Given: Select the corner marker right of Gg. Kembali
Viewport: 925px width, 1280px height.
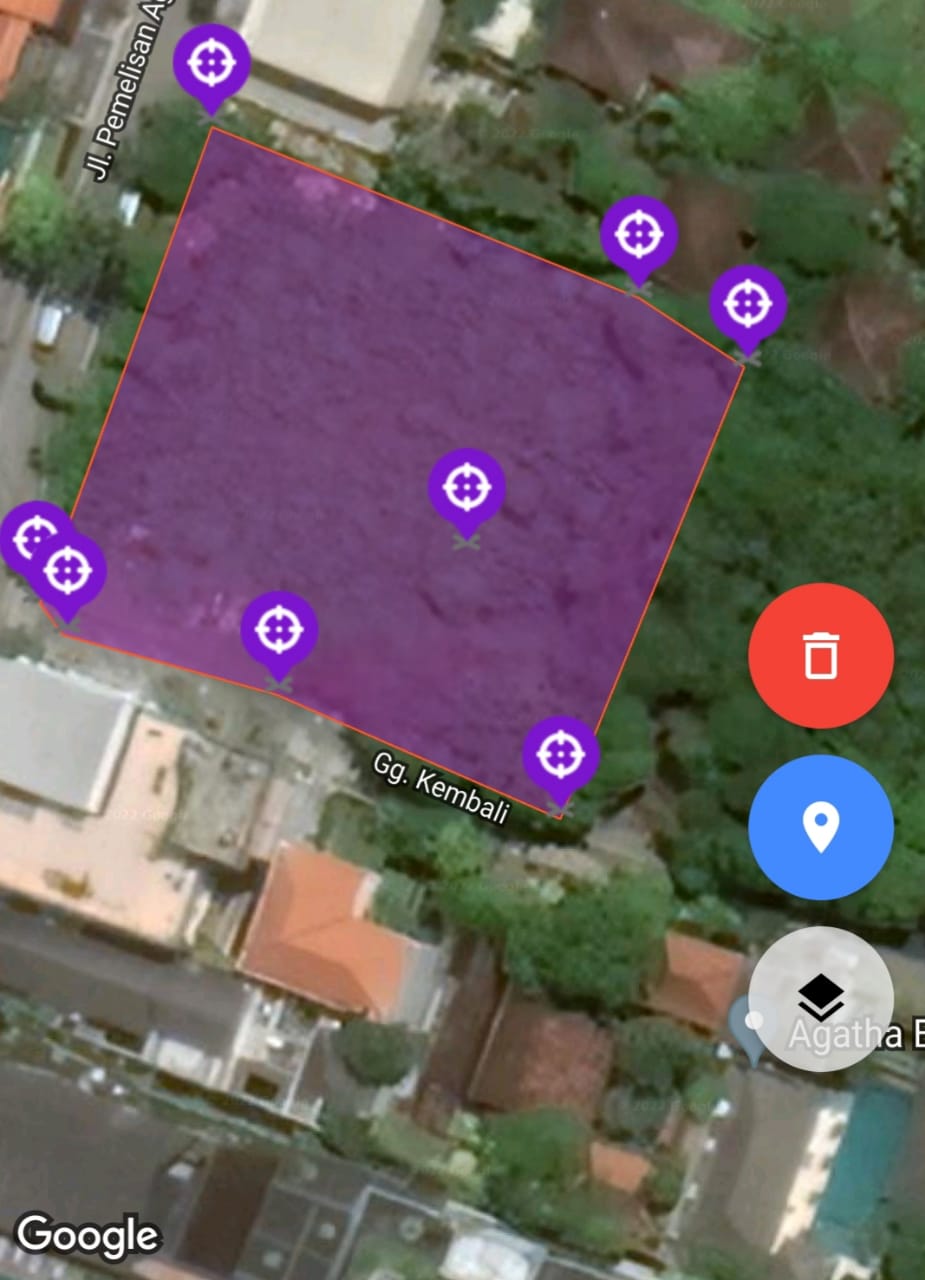Looking at the screenshot, I should coord(560,755).
